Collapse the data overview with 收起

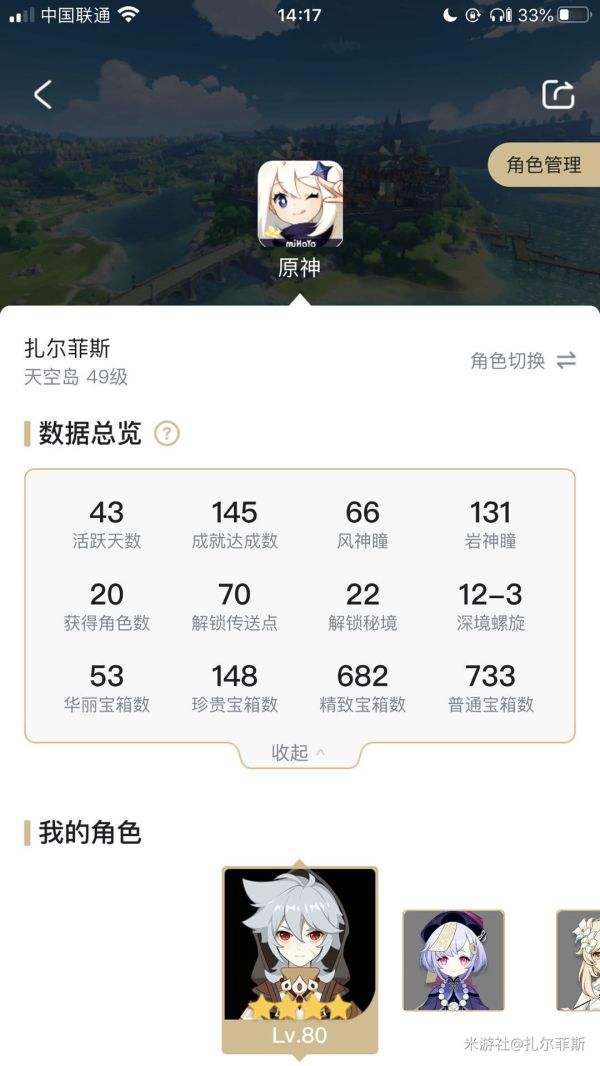click(x=298, y=753)
